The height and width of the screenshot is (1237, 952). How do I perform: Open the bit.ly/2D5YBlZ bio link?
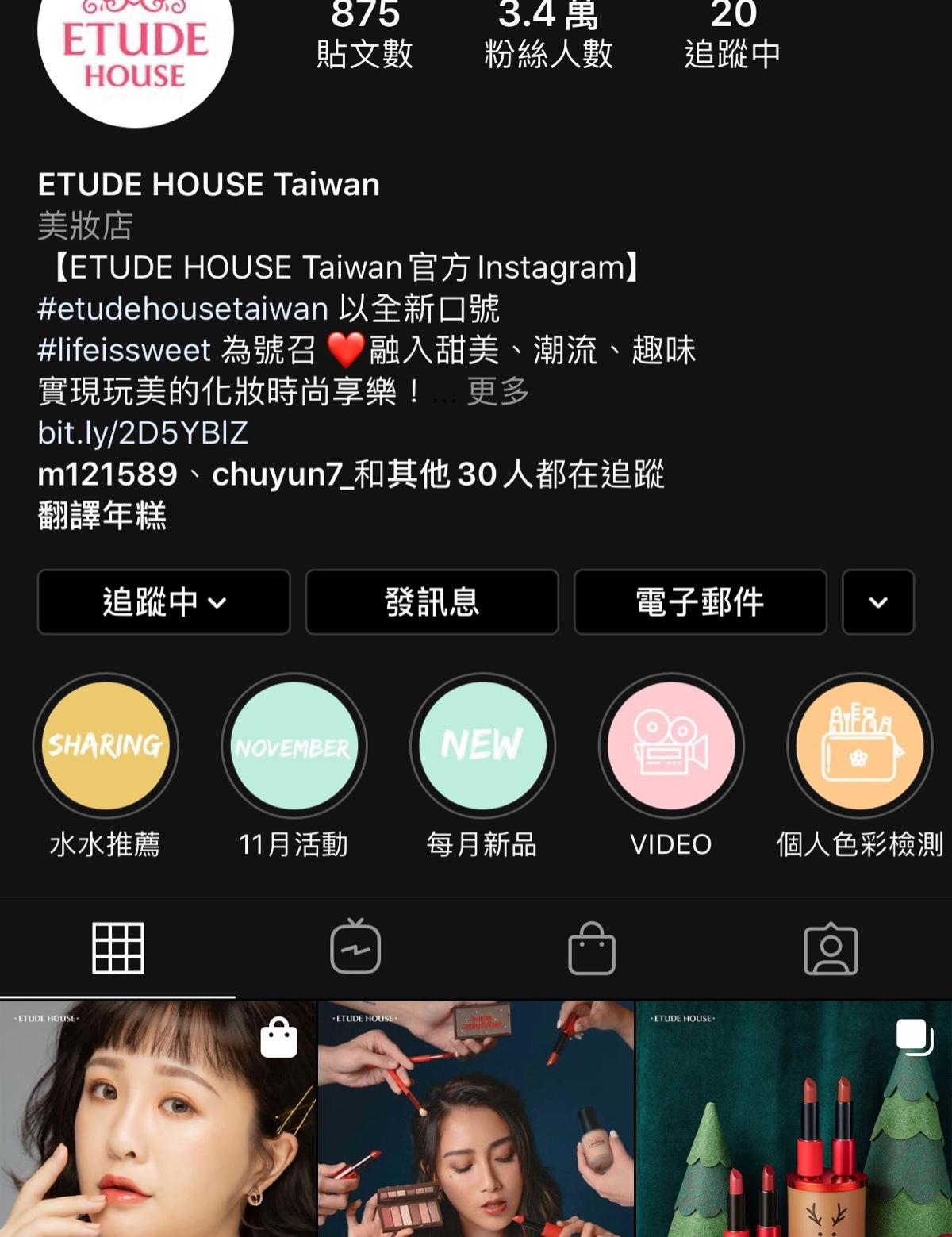click(143, 433)
